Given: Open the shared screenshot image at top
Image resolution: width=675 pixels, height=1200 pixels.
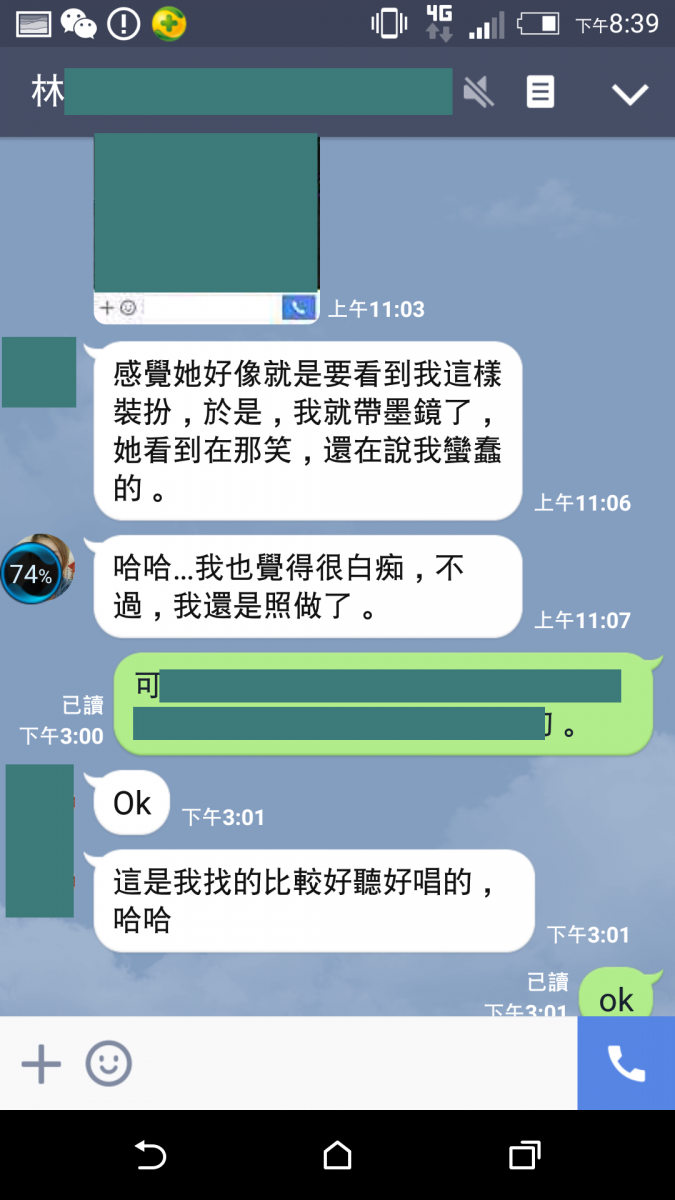Looking at the screenshot, I should point(206,228).
